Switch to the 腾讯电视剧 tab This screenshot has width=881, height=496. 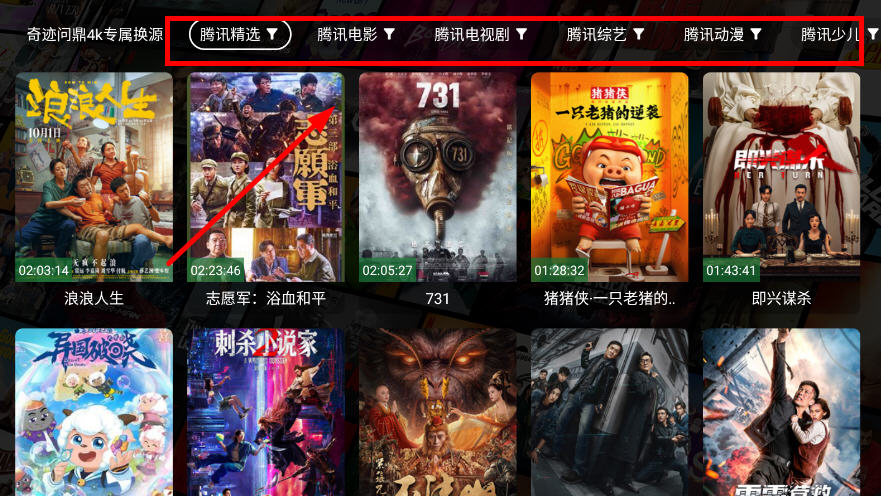coord(480,34)
